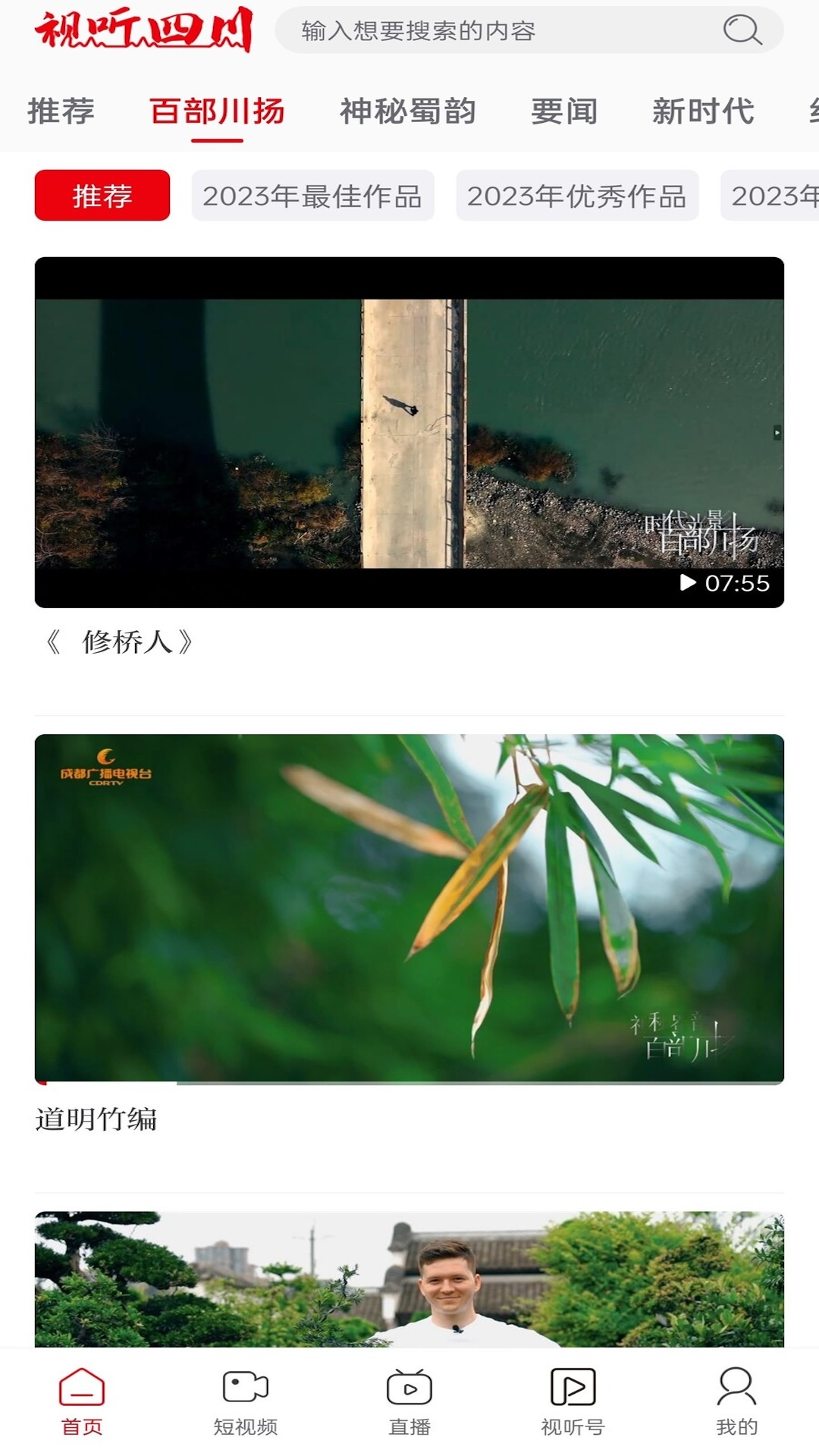Go to the 我的 profile tab
Viewport: 819px width, 1456px height.
coord(736,1402)
